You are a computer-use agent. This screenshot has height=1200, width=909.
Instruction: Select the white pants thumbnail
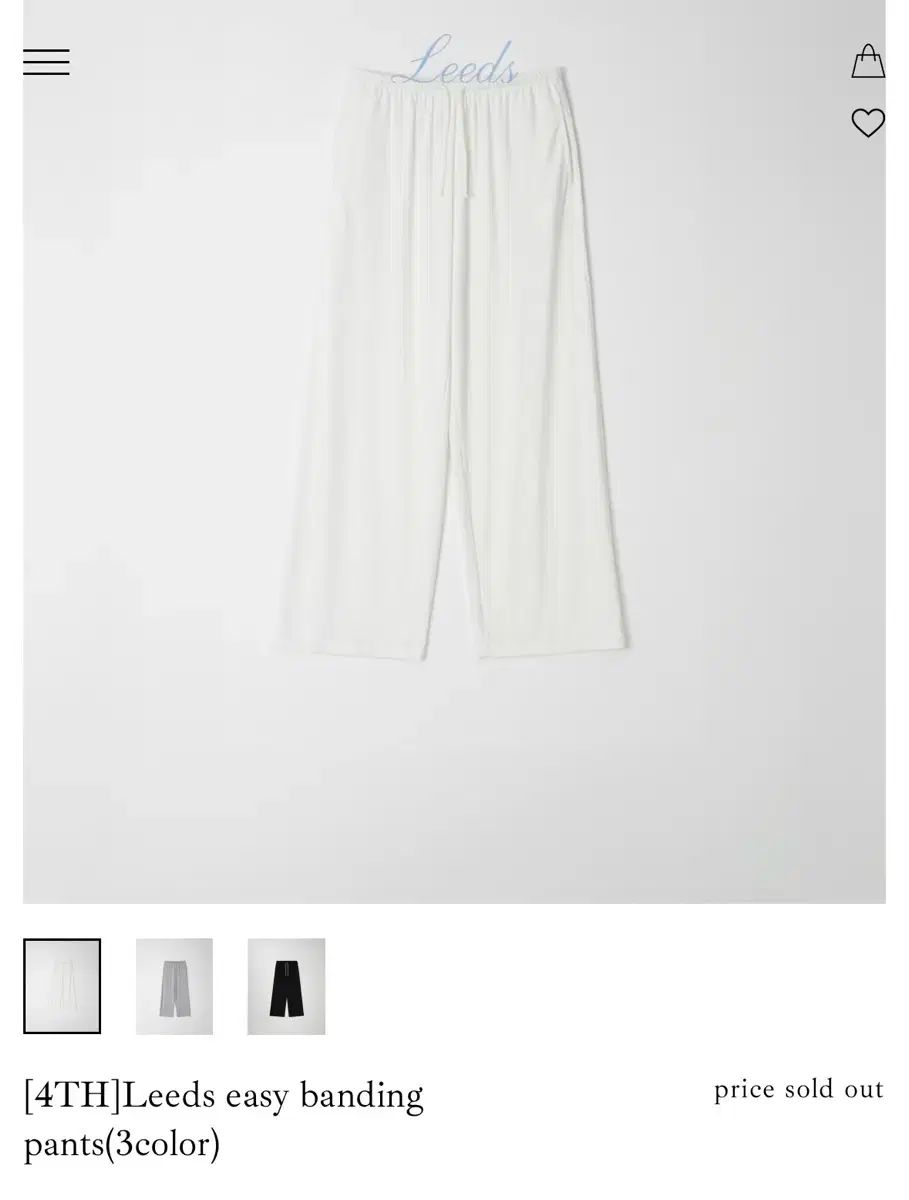coord(62,986)
